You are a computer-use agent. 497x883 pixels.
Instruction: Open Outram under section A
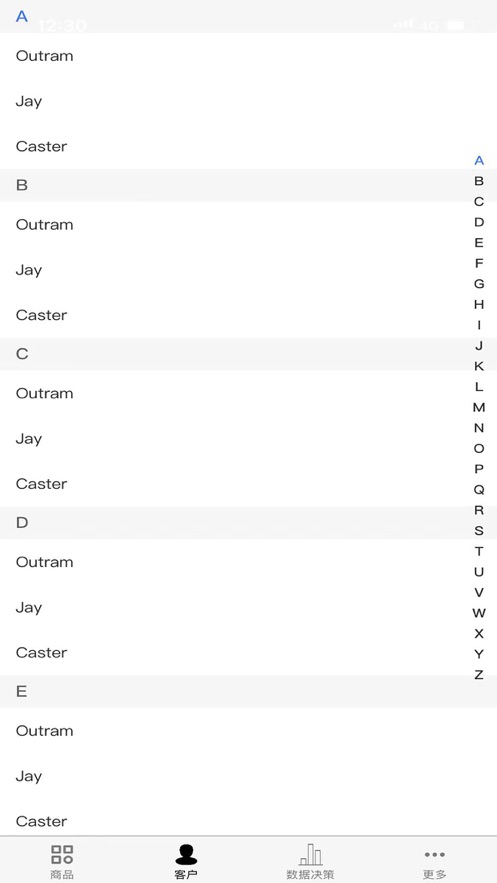(x=248, y=56)
